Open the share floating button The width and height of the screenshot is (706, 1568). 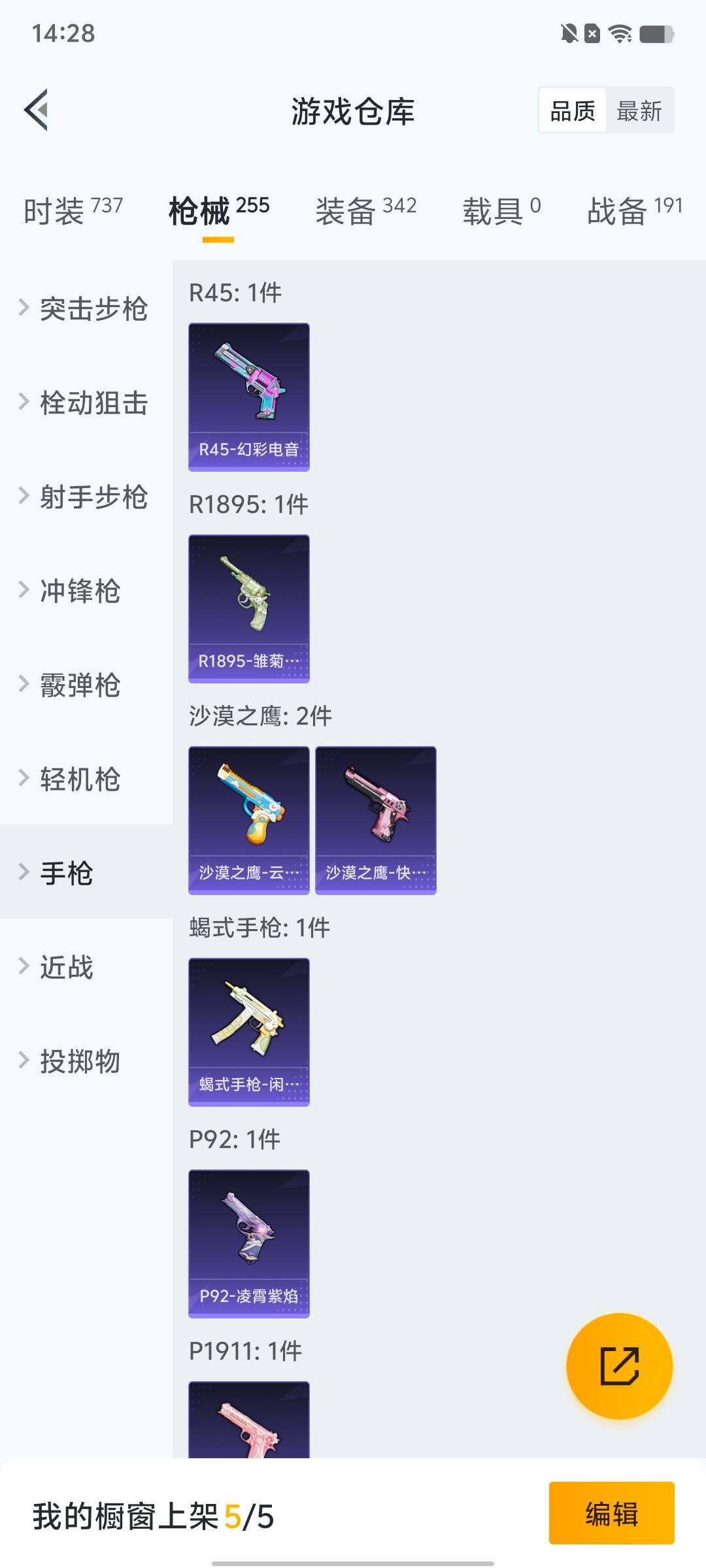click(x=620, y=1367)
